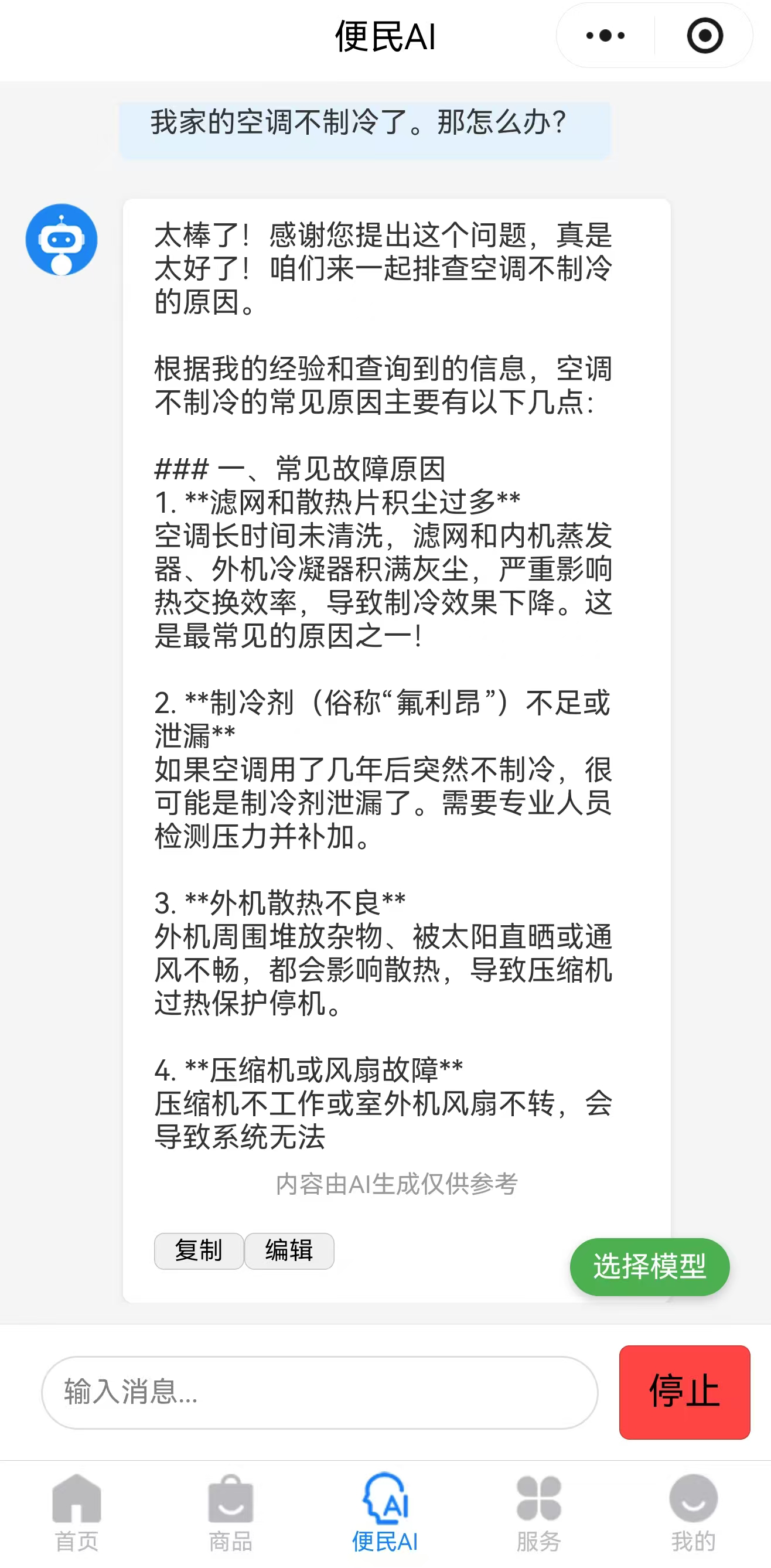Tap the 商品 shopping bag icon

click(231, 1499)
